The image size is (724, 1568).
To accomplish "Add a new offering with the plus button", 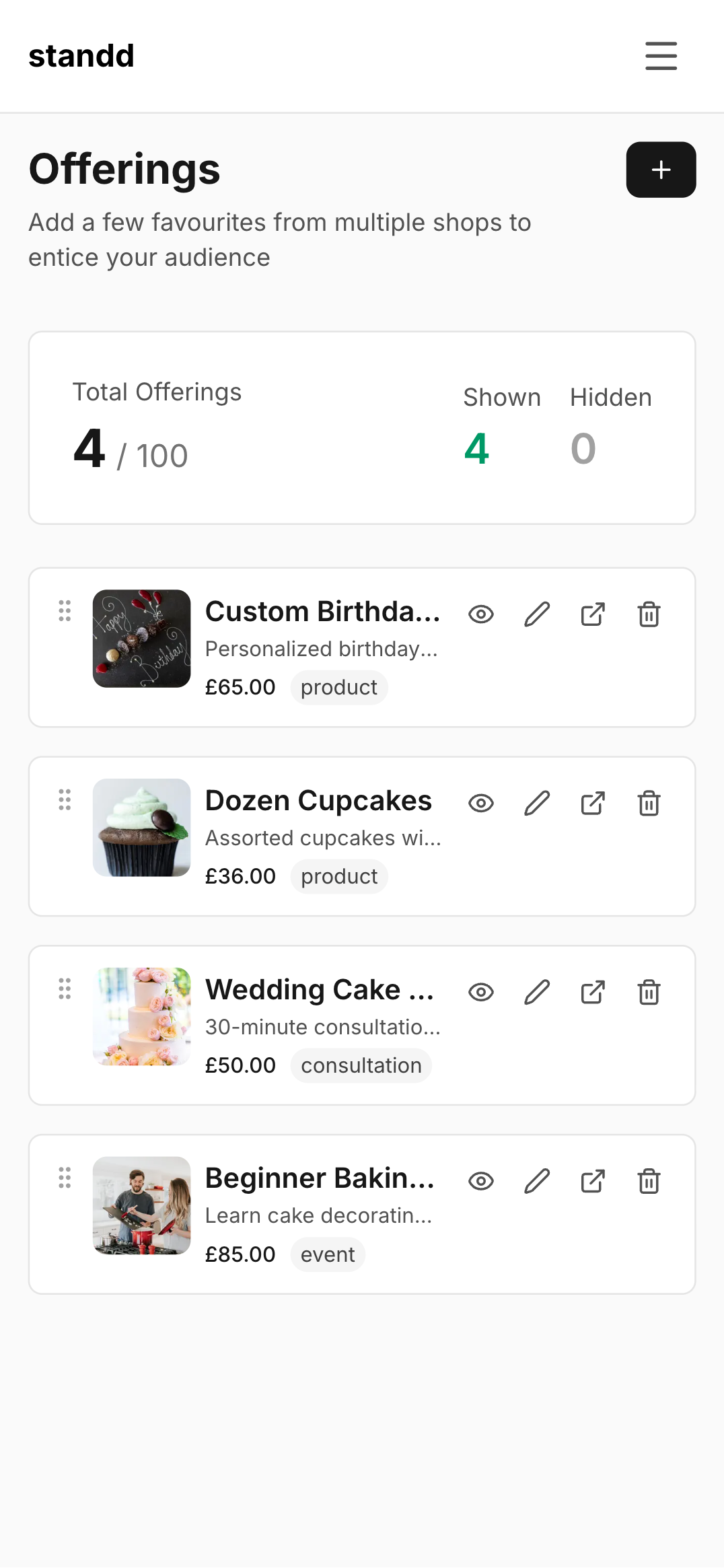I will click(x=661, y=170).
